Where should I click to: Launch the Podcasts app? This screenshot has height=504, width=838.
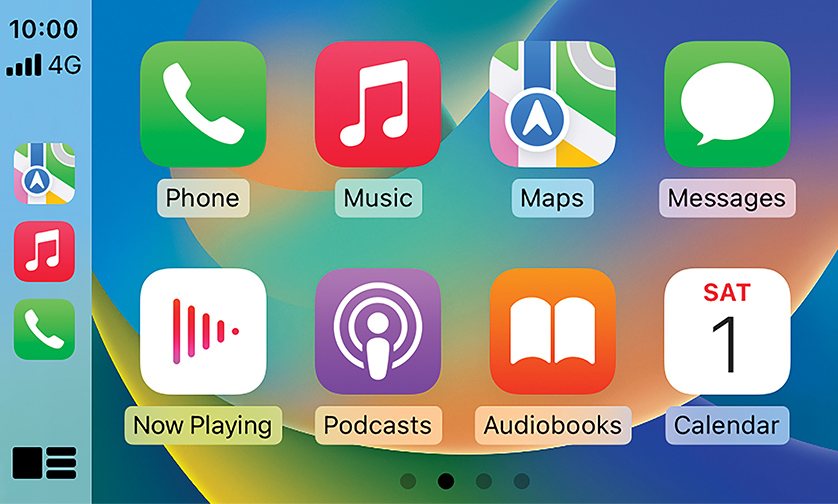[x=378, y=331]
